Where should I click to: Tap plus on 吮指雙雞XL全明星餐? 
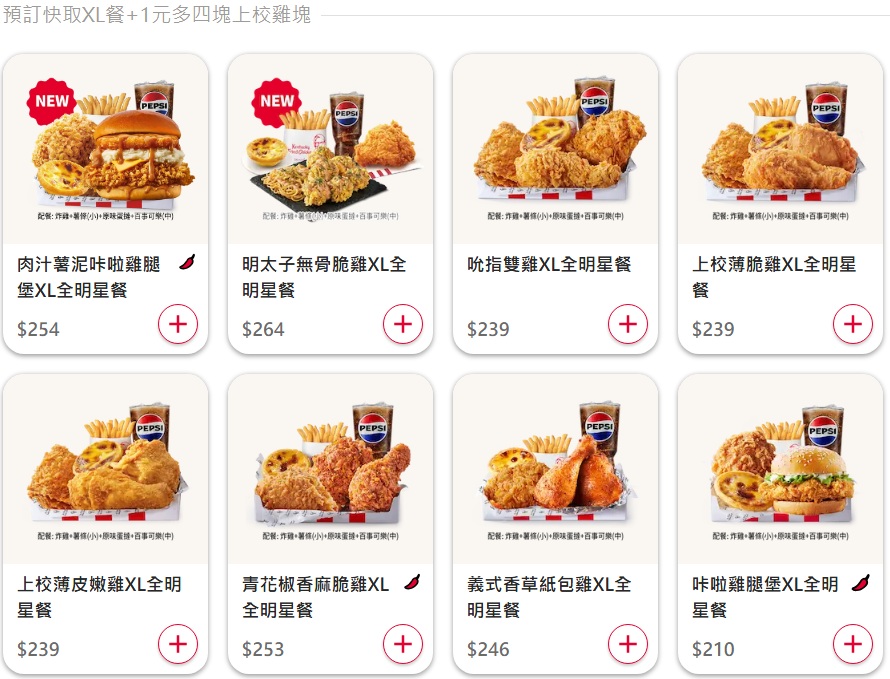pyautogui.click(x=628, y=325)
